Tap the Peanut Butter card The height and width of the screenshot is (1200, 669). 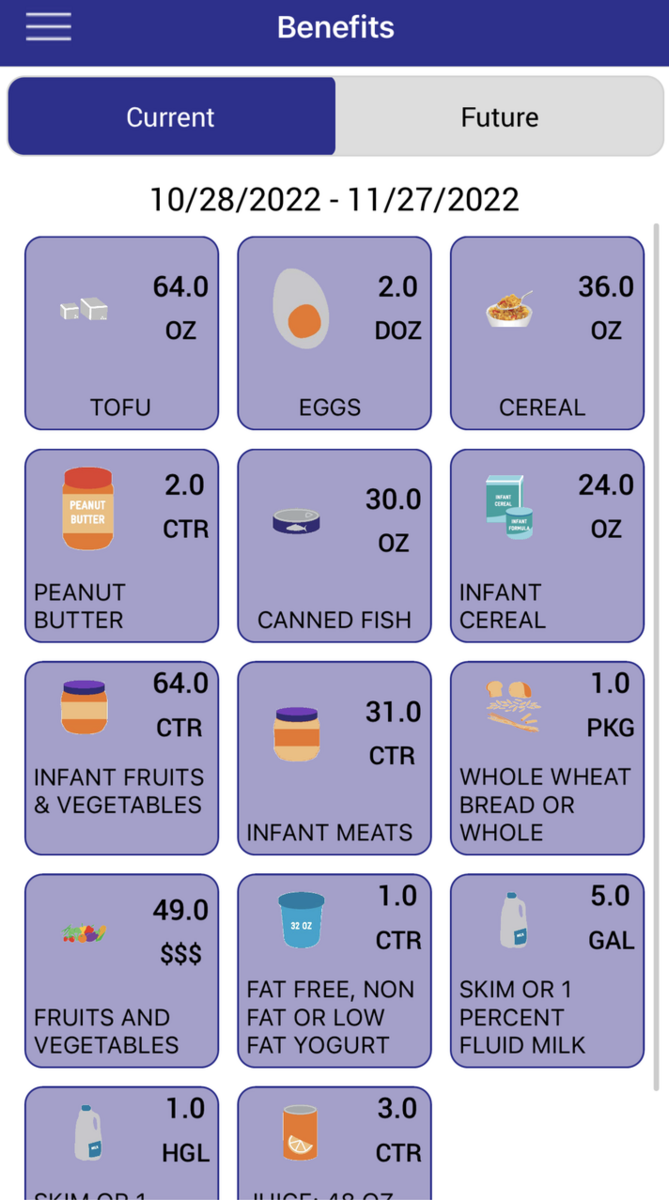pyautogui.click(x=121, y=545)
